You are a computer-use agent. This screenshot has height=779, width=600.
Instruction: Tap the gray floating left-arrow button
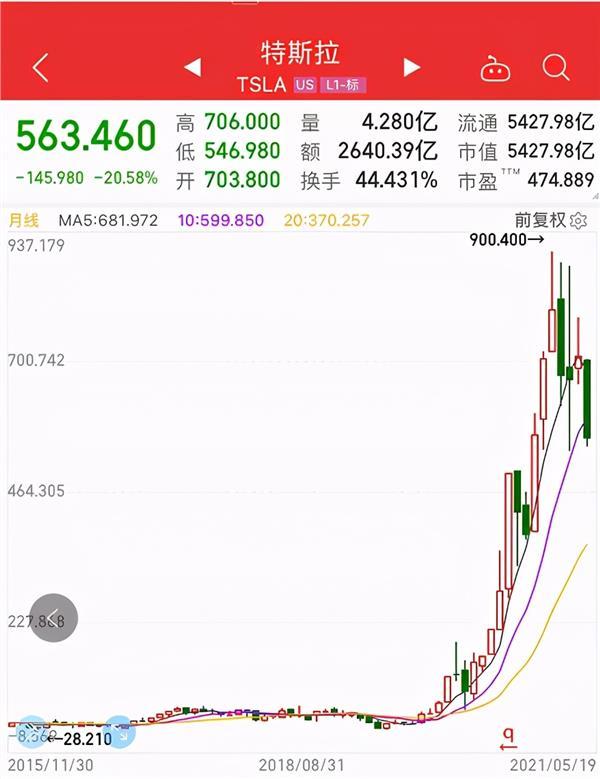pos(54,617)
